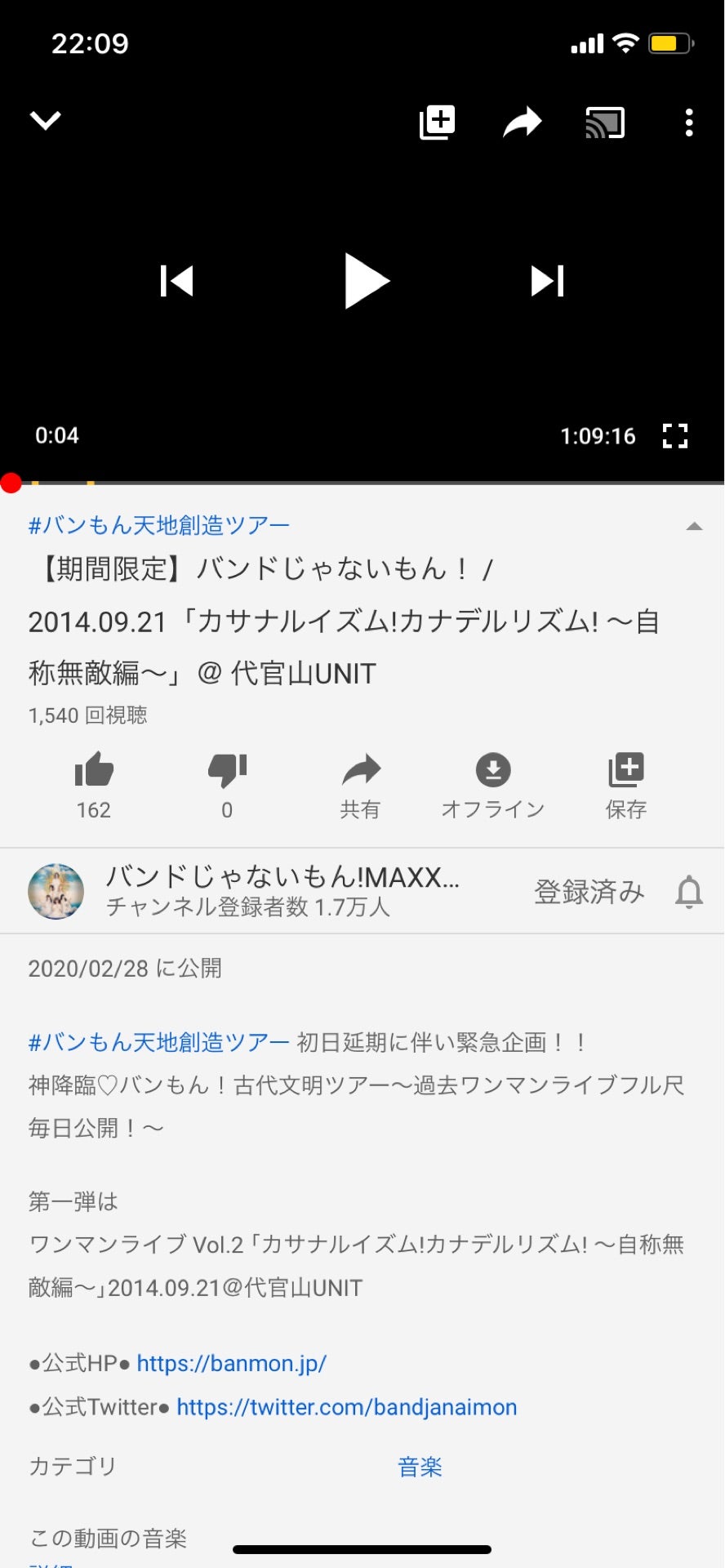Collapse the video description

coord(694,527)
